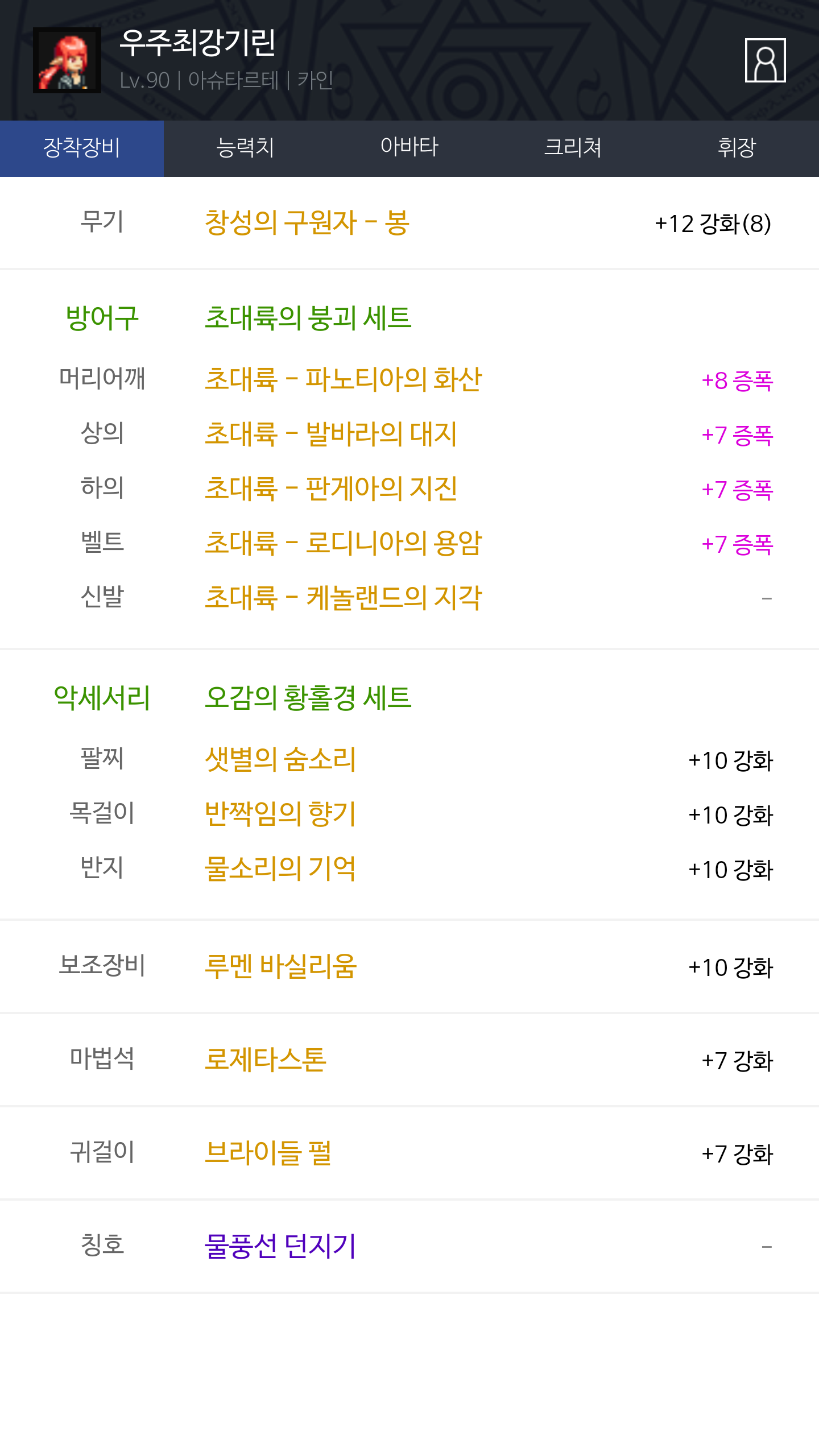Viewport: 819px width, 1456px height.
Task: Switch to the 능력치 tab
Action: [x=245, y=148]
